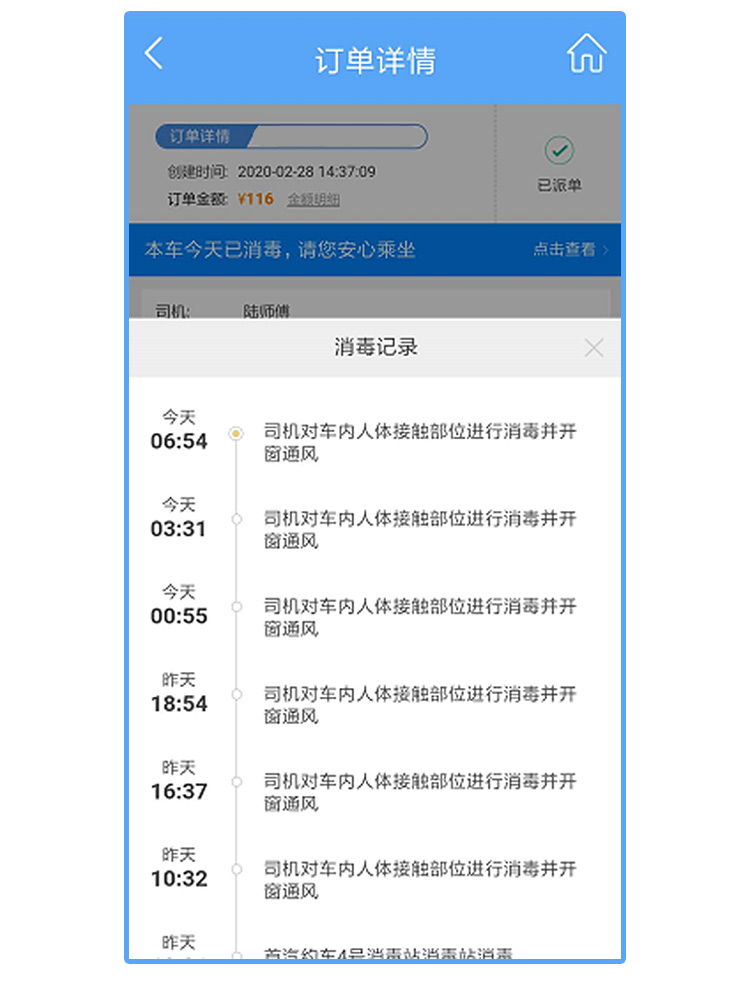Image resolution: width=750 pixels, height=1008 pixels.
Task: Go back from order details
Action: (x=153, y=54)
